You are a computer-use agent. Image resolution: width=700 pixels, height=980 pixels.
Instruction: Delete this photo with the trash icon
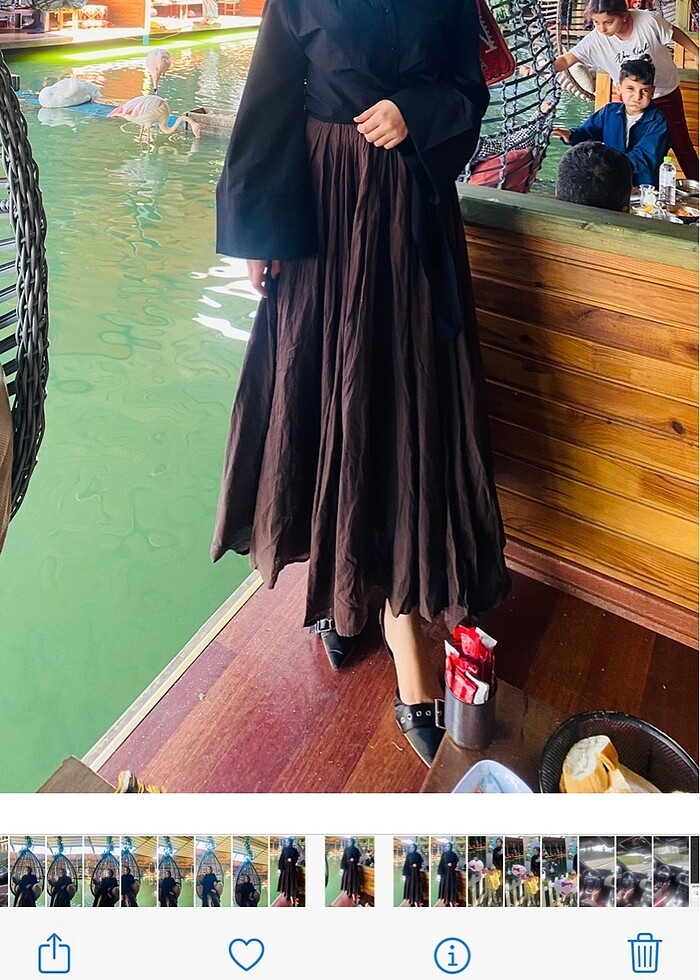(645, 953)
